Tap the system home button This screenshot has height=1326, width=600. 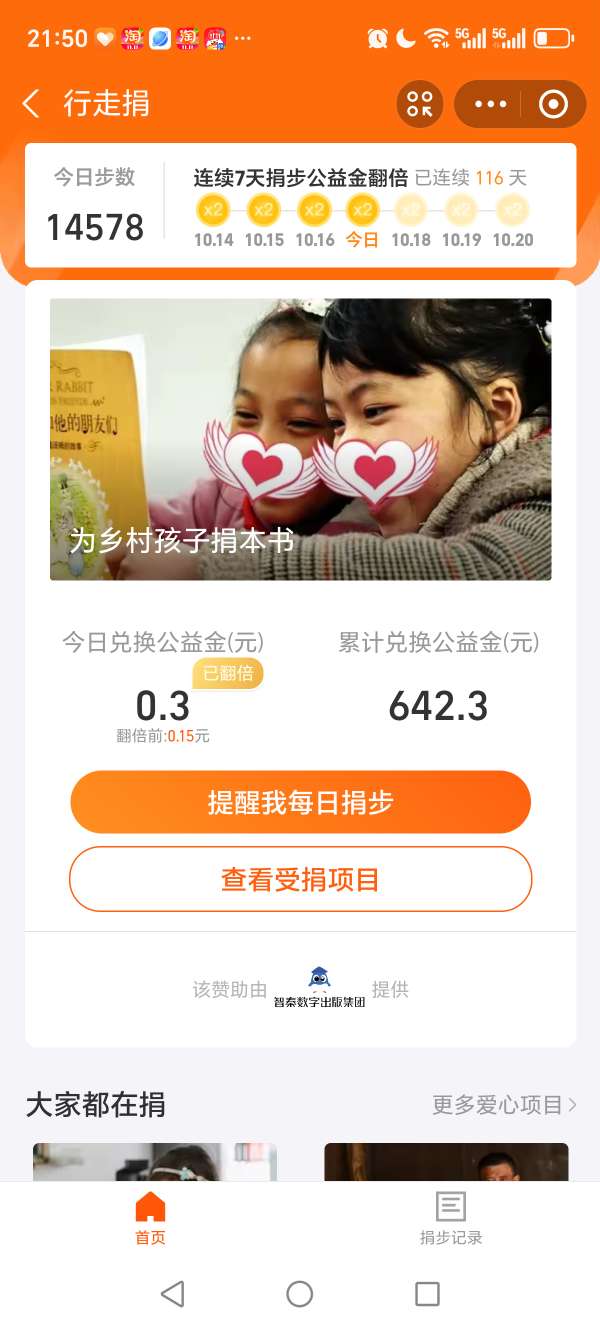300,1294
